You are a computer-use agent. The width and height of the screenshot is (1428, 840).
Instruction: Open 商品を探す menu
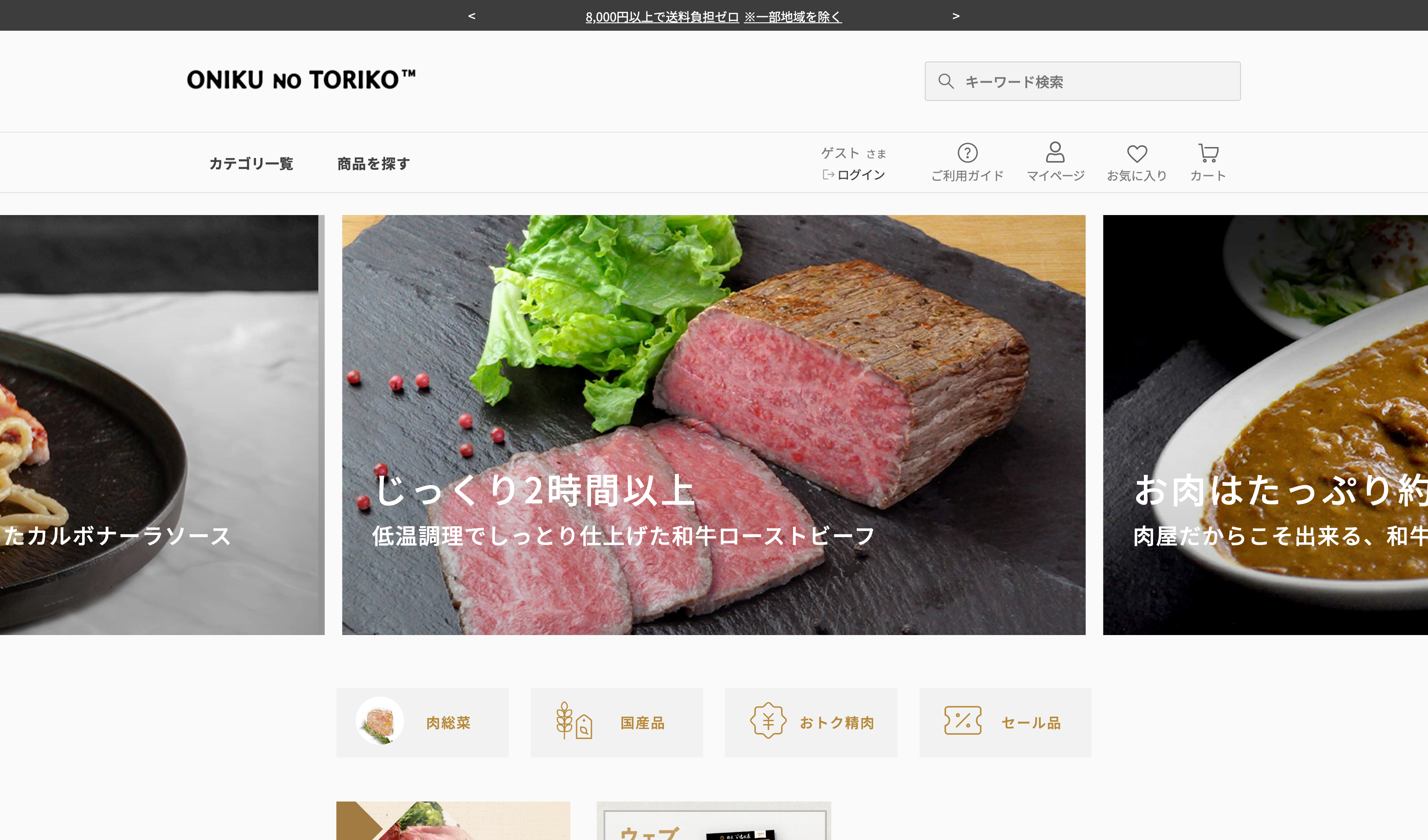pos(373,164)
